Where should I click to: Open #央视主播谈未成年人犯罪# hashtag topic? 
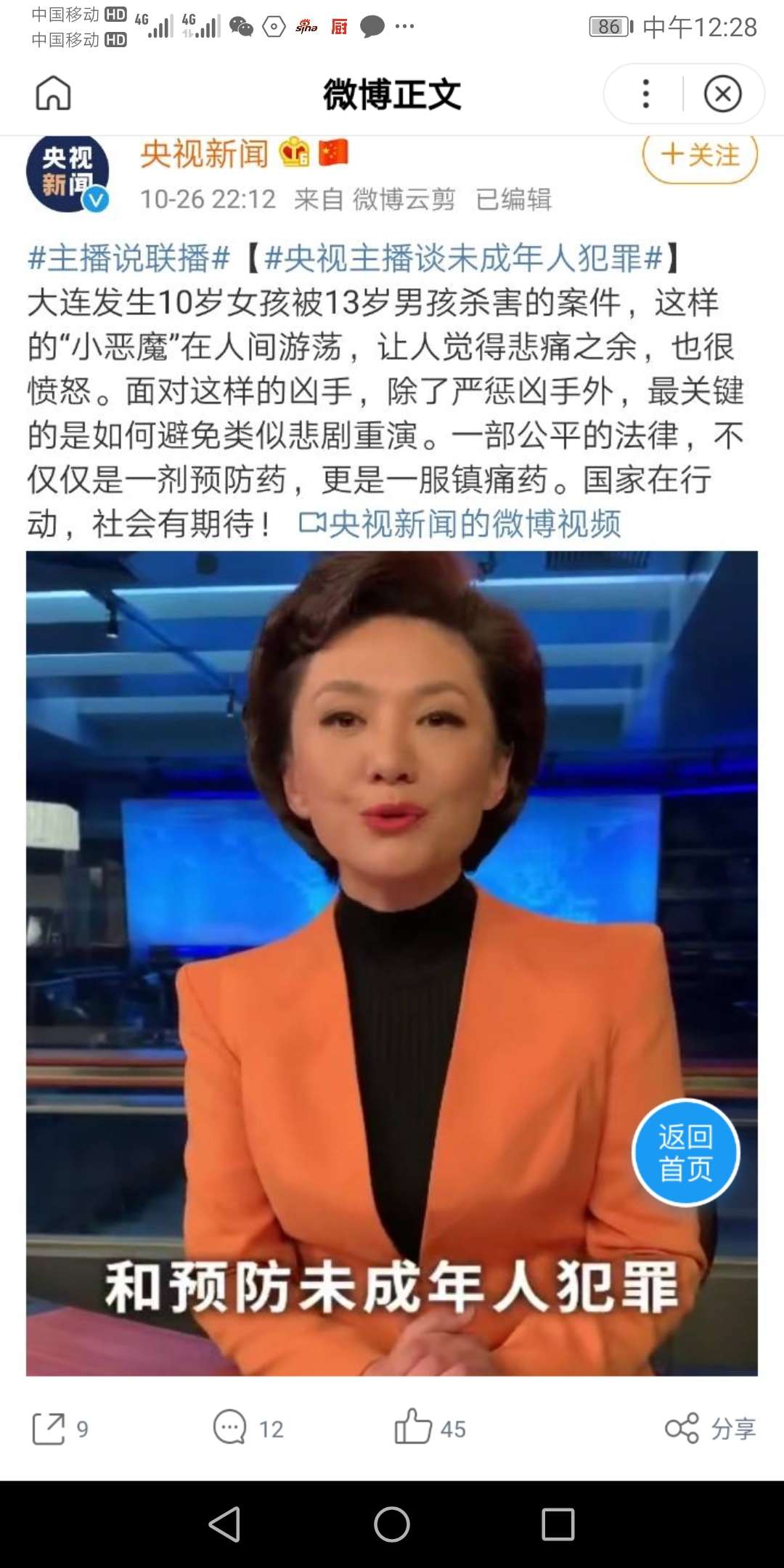pos(464,258)
